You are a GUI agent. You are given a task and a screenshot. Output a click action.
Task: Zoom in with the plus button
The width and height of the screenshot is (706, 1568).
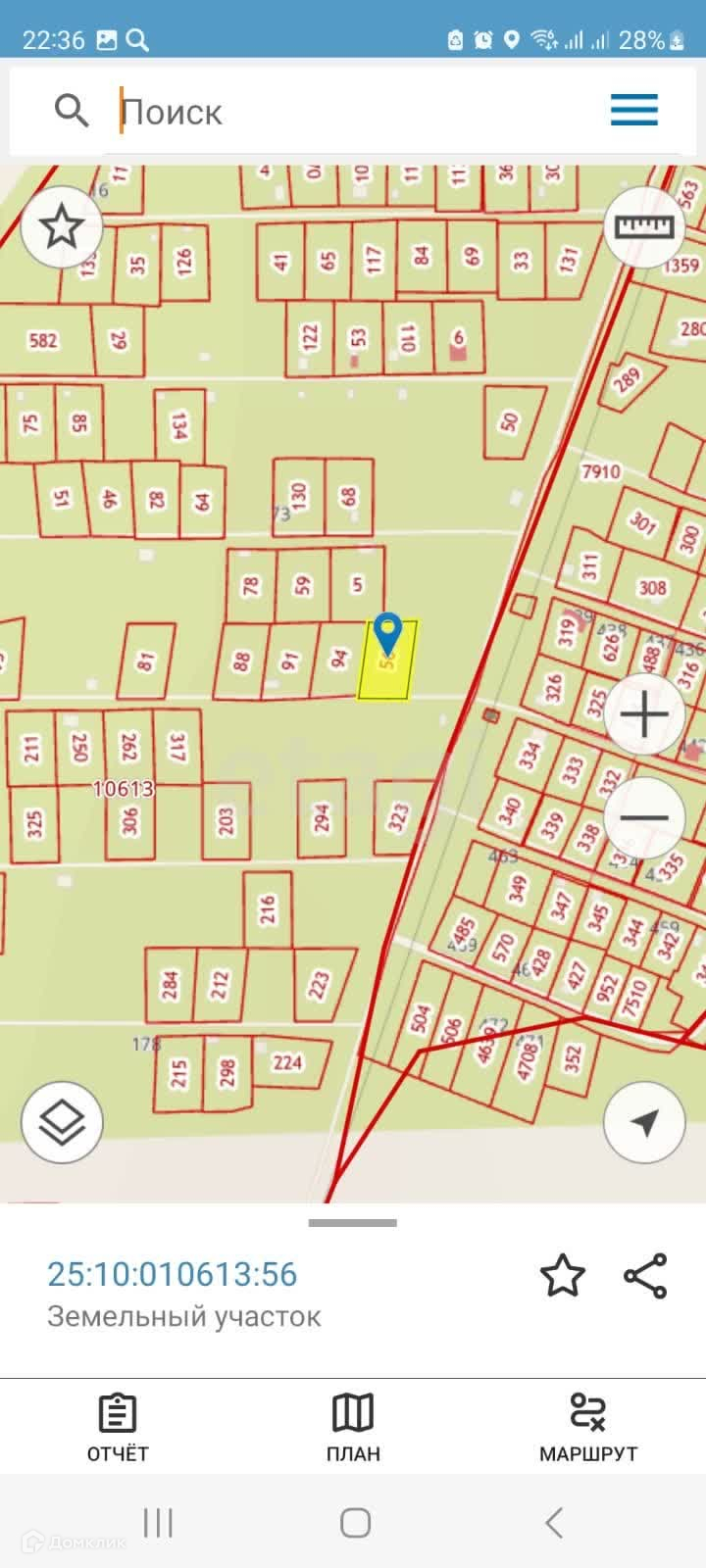click(644, 715)
